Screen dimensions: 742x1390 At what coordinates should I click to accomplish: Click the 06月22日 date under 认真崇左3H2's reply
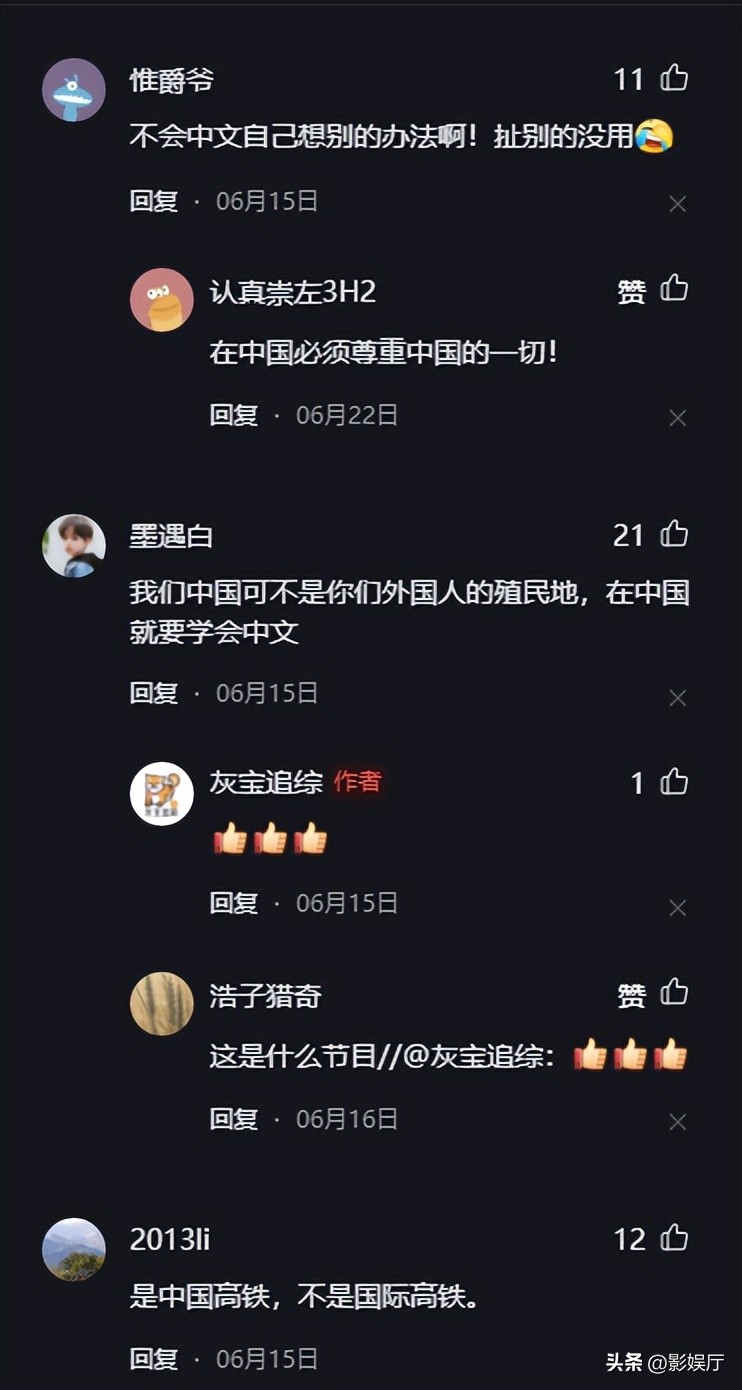click(x=349, y=415)
